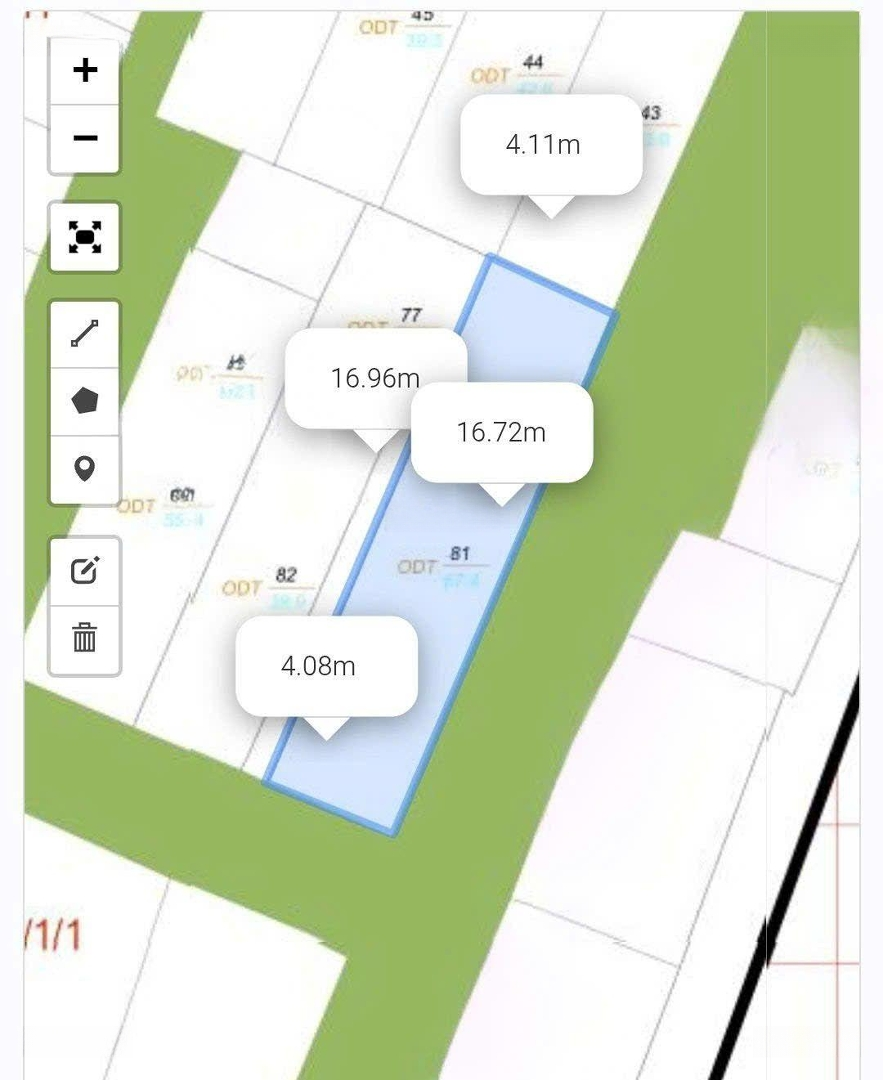Viewport: 883px width, 1080px height.
Task: Delete drawn shapes with trash icon
Action: (x=85, y=638)
